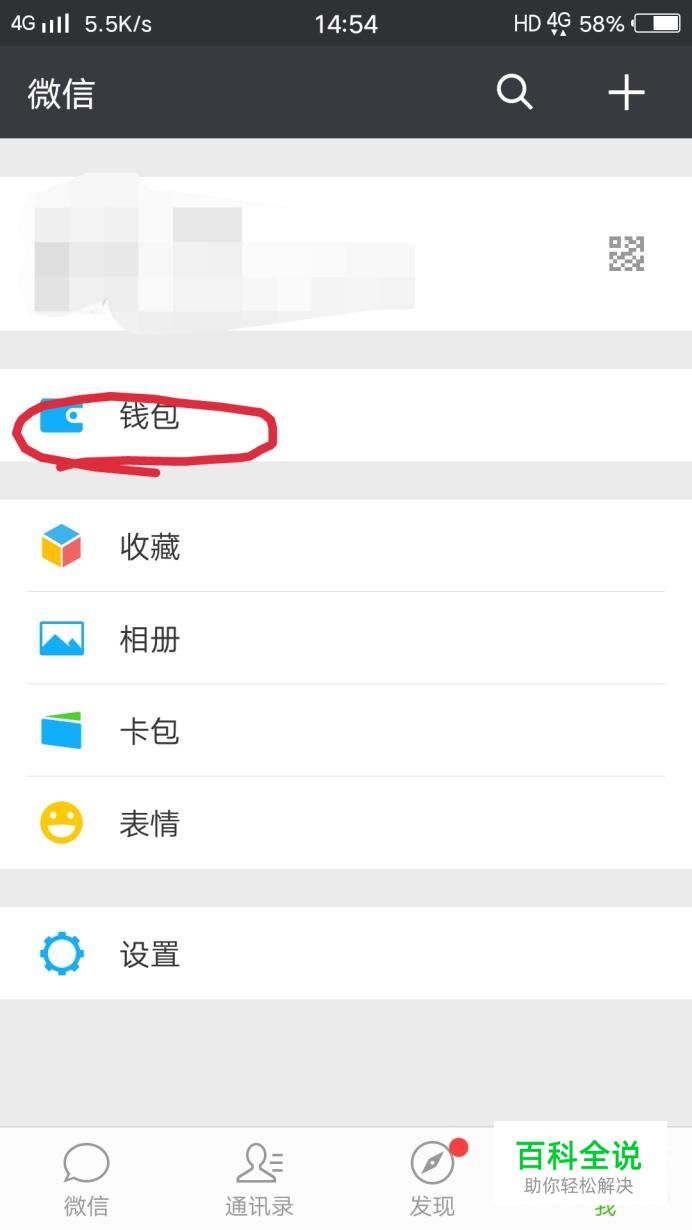Viewport: 692px width, 1230px height.
Task: Open 钱包 wallet
Action: [346, 415]
